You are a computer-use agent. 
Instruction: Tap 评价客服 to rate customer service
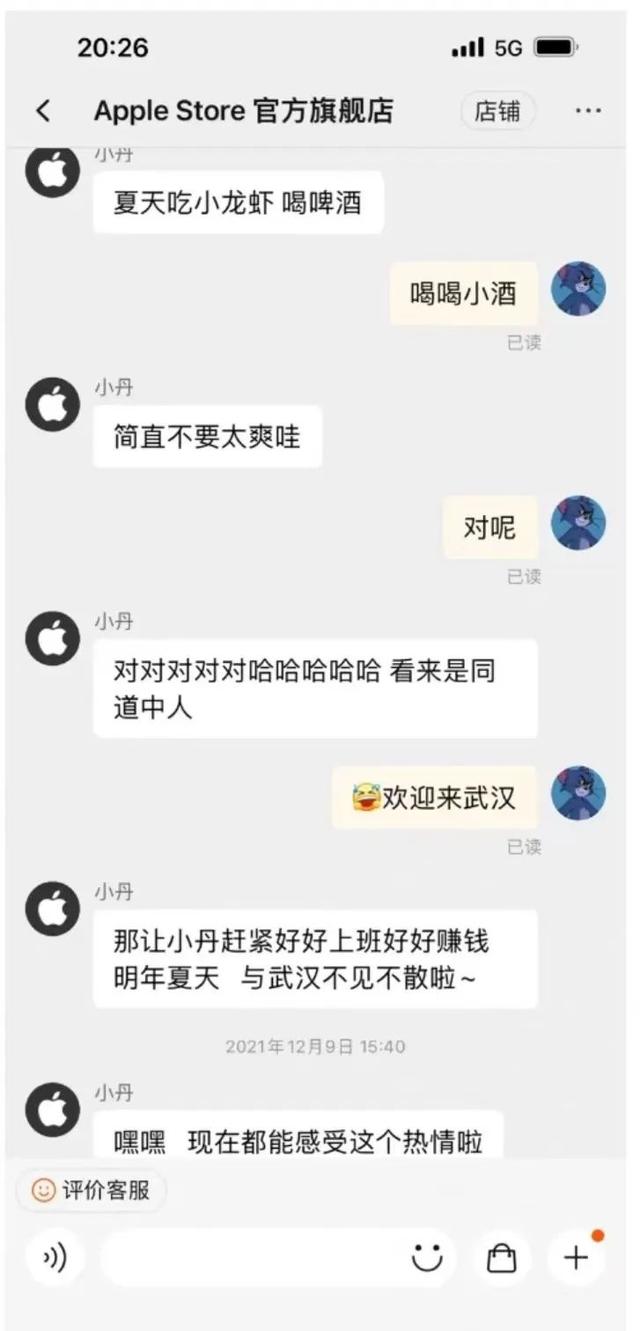91,1190
